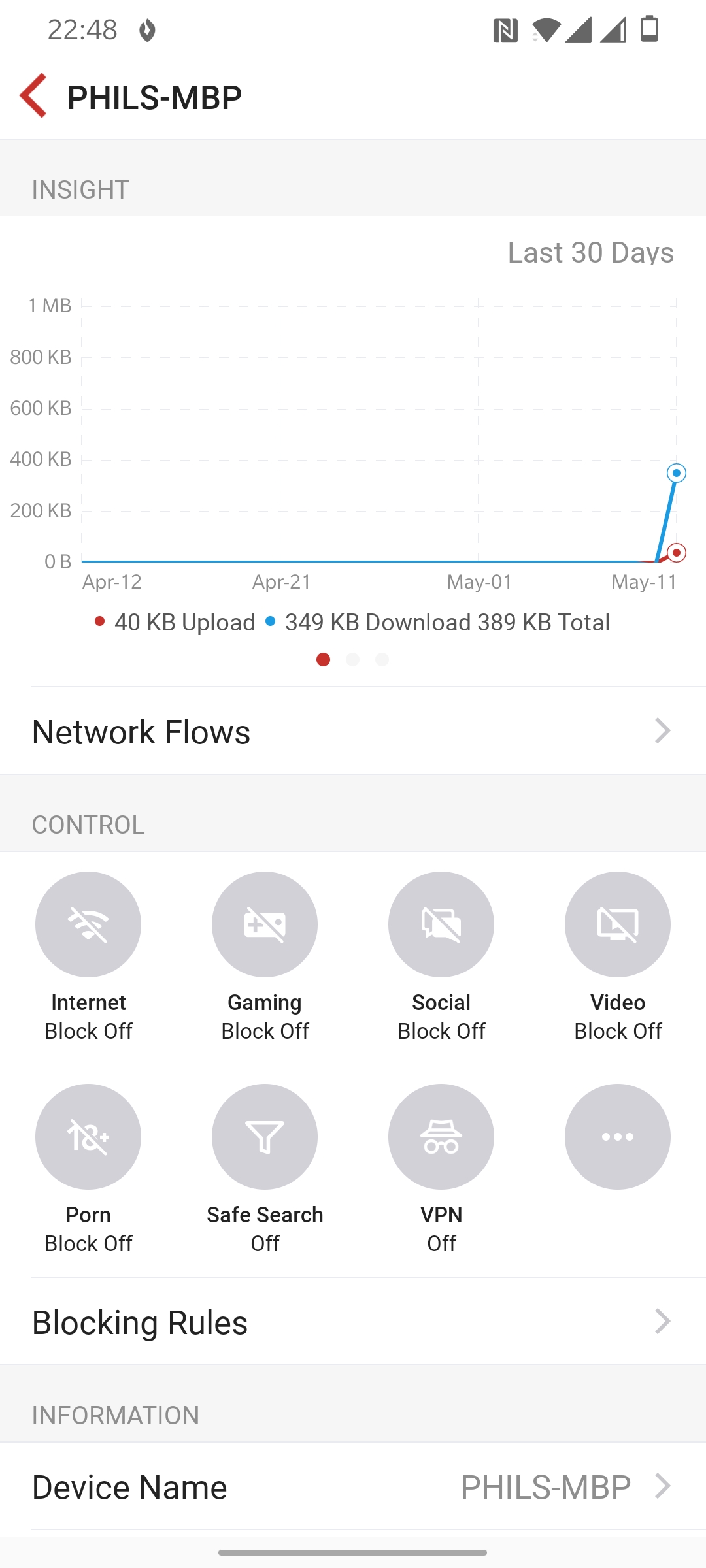Enable Social block
706x1568 pixels.
pos(441,924)
